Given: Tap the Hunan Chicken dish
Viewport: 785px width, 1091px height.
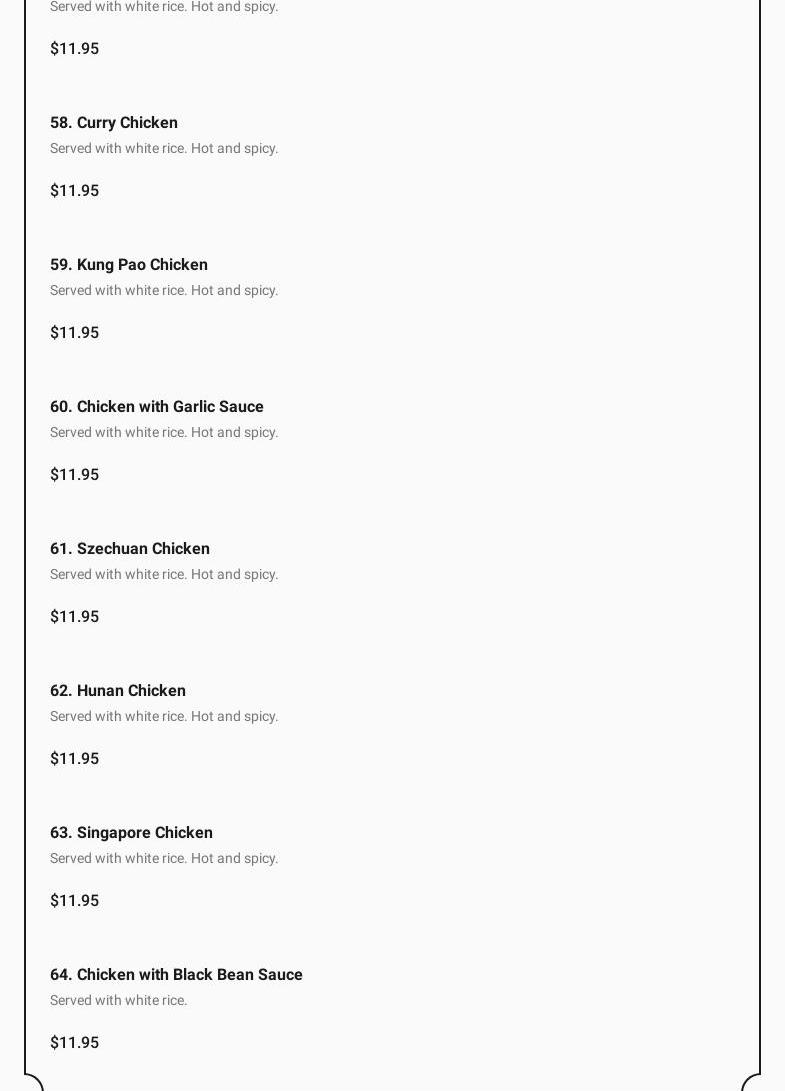Looking at the screenshot, I should coord(118,691).
